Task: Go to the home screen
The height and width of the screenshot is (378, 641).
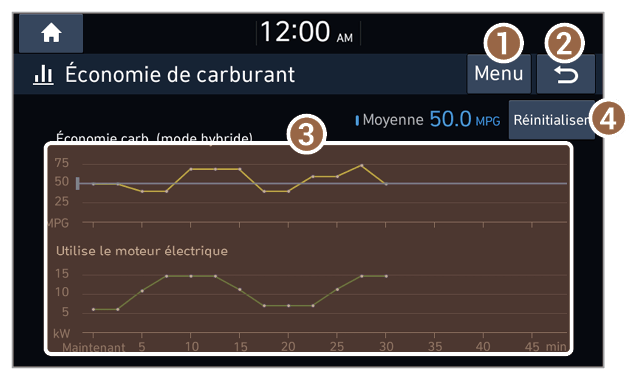Action: 51,33
